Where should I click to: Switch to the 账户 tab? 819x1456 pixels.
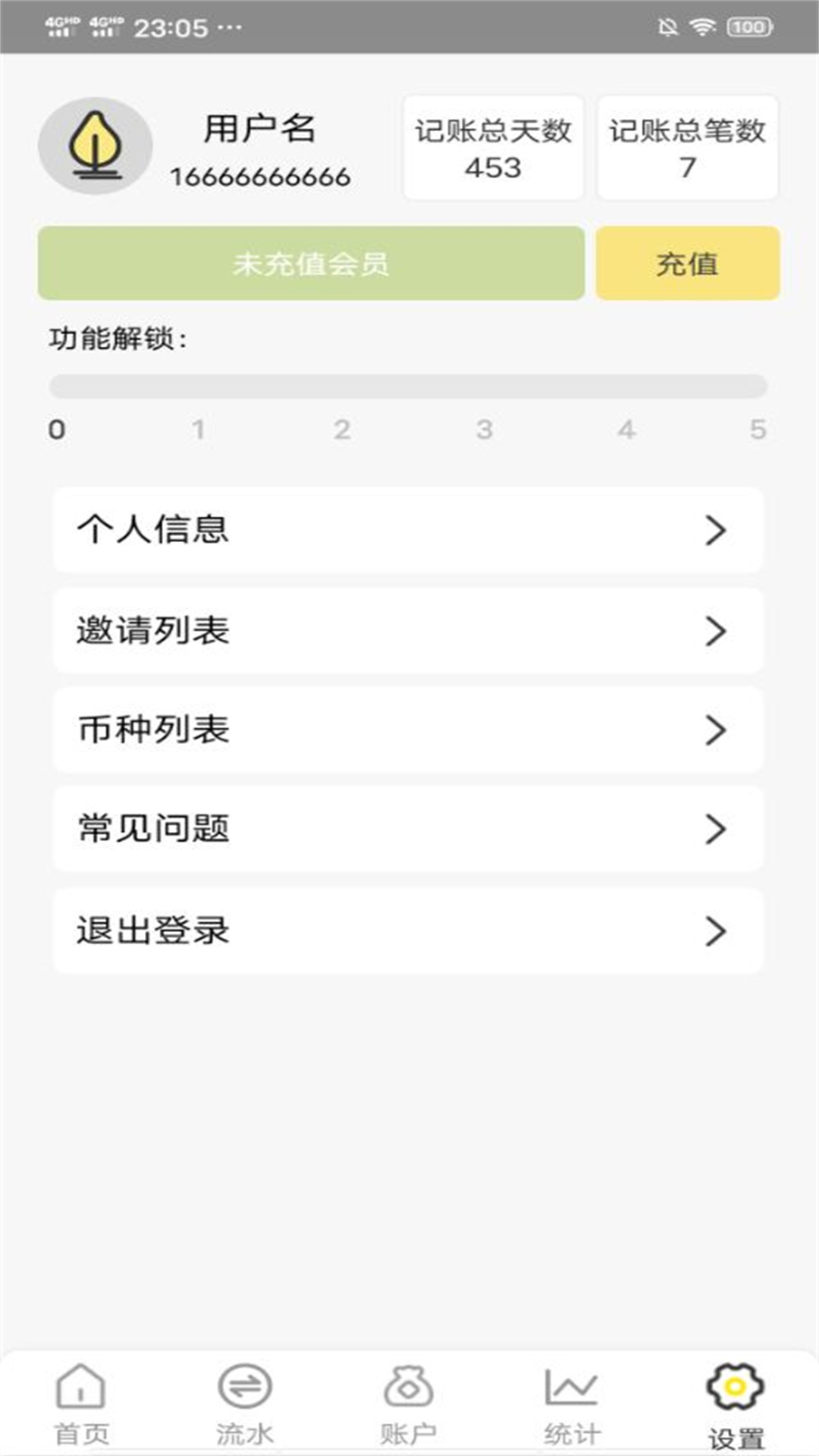click(408, 1404)
